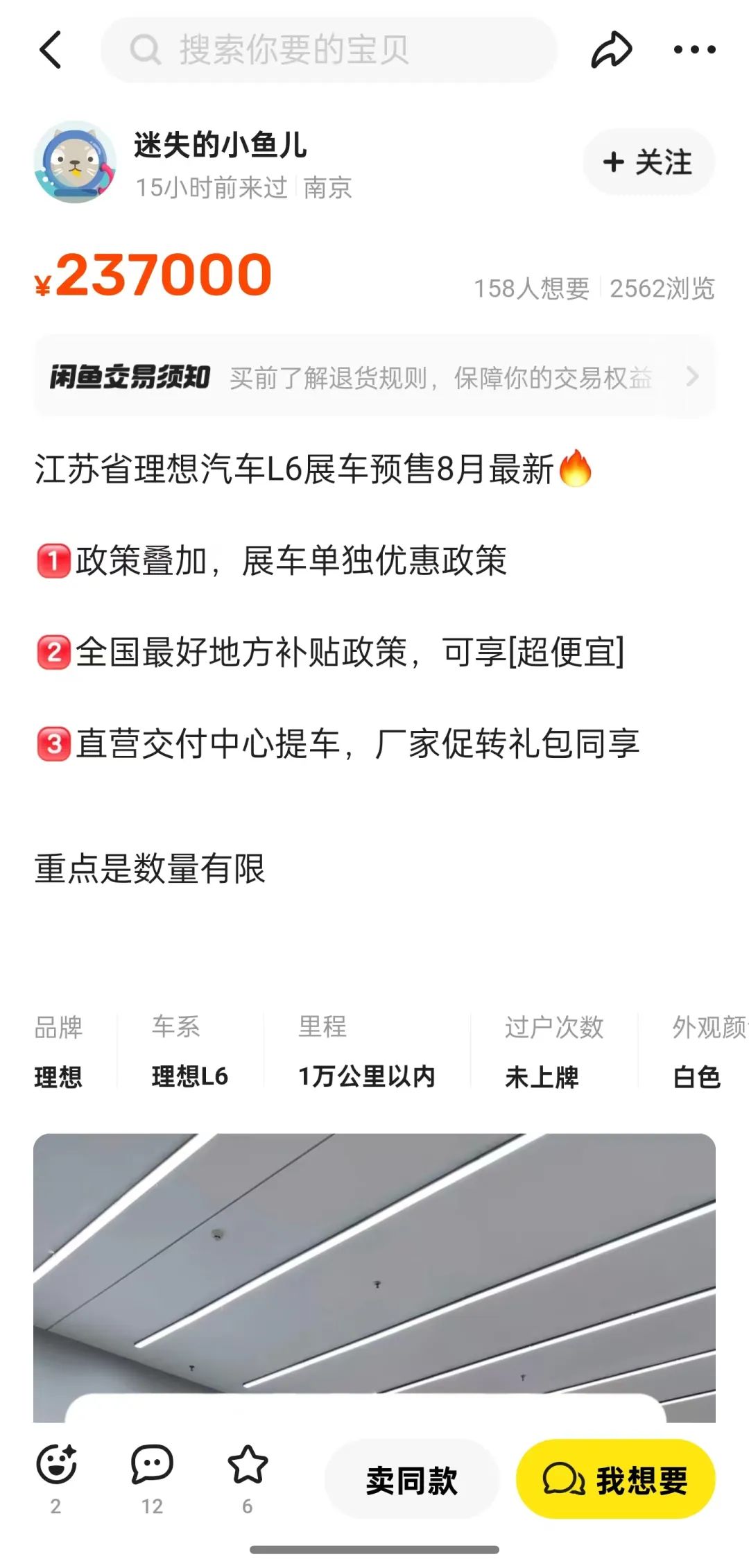Image resolution: width=749 pixels, height=1568 pixels.
Task: Open the three-dot overflow menu
Action: [x=694, y=50]
